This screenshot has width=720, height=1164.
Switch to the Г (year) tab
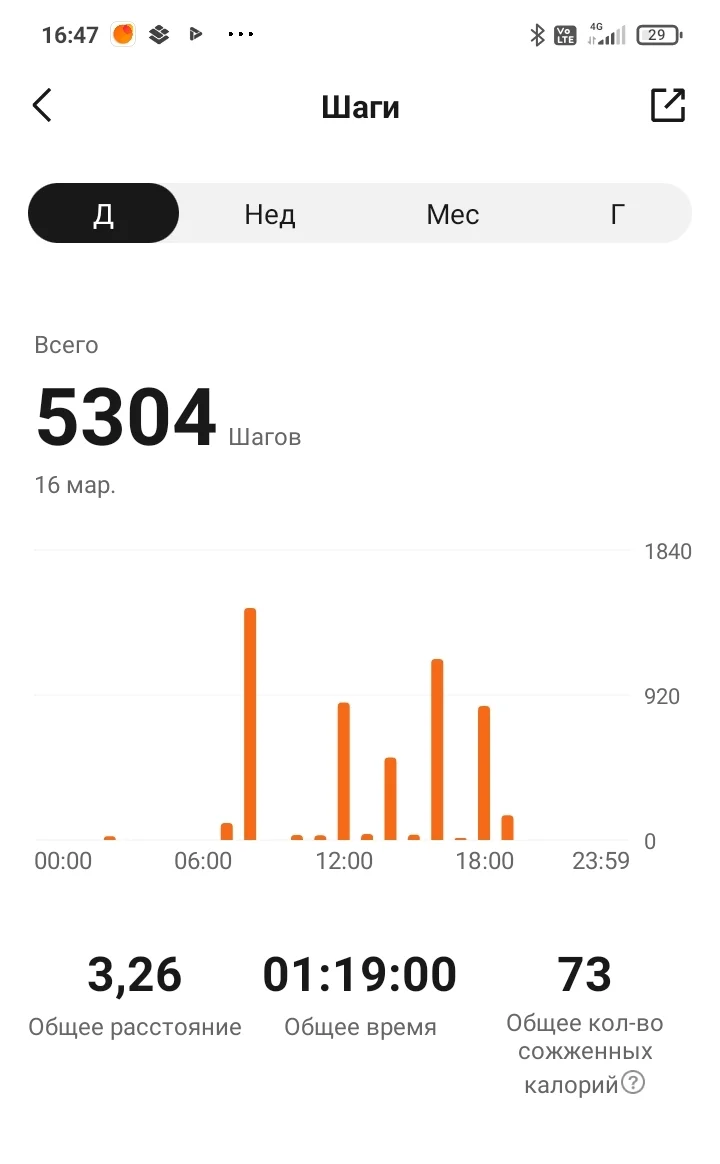tap(618, 214)
